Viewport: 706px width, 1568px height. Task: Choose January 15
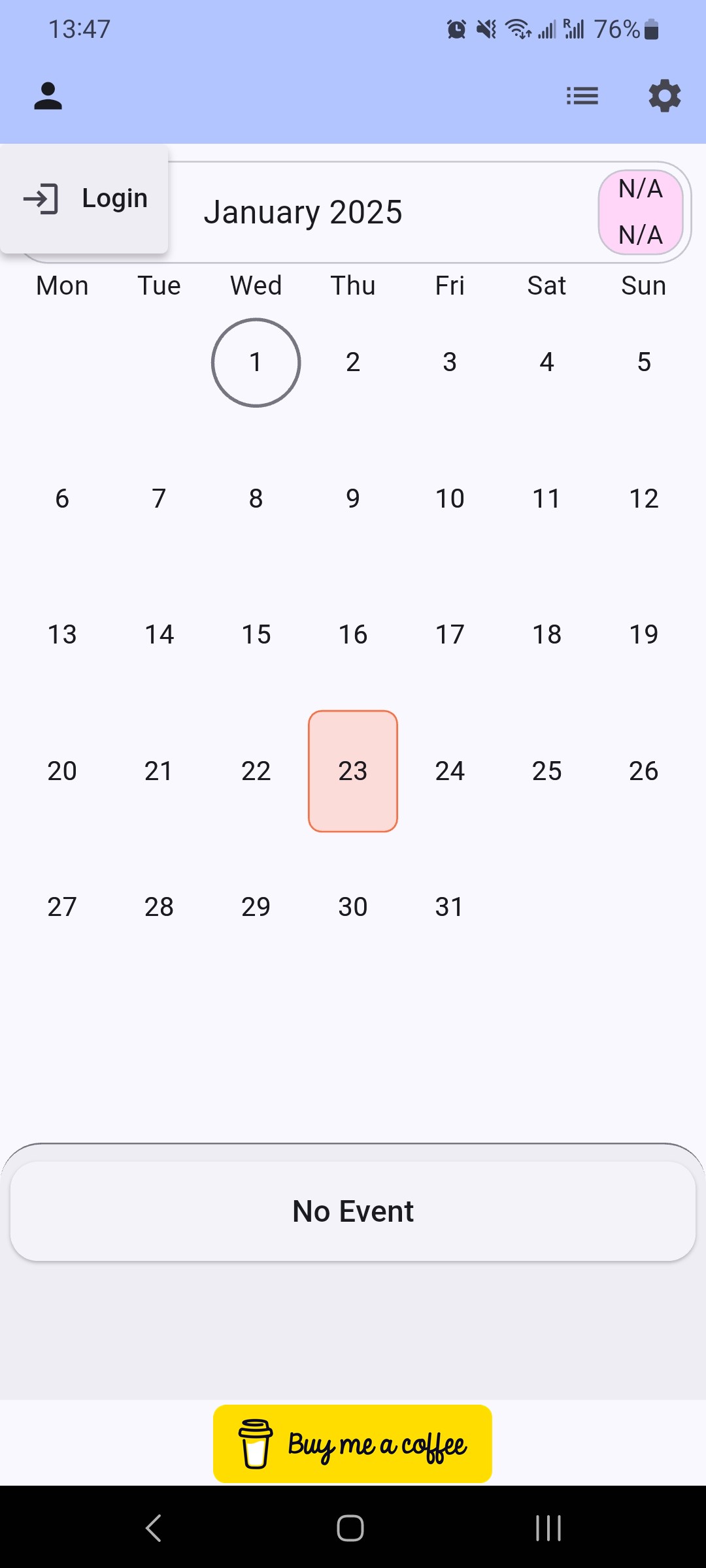pyautogui.click(x=256, y=634)
